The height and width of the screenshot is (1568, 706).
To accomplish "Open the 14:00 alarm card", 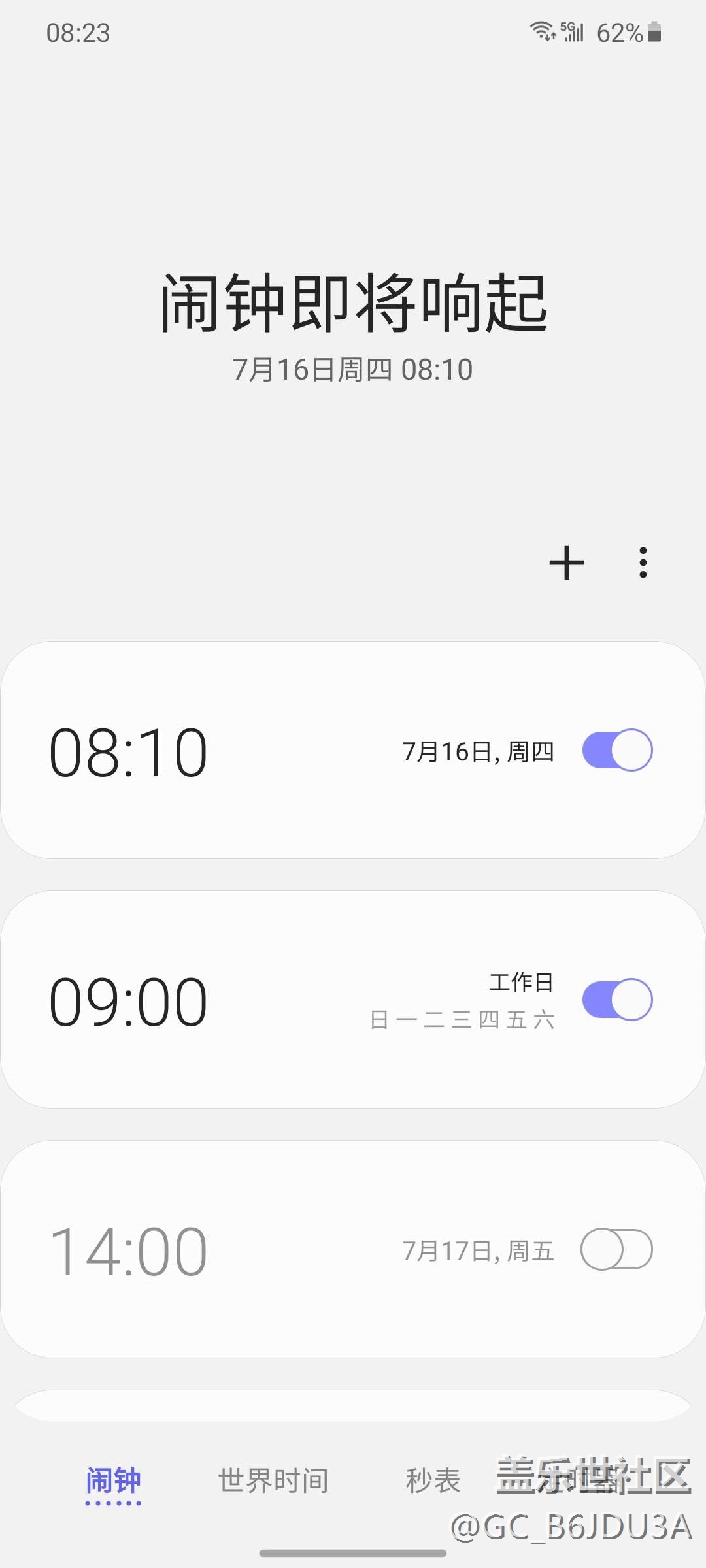I will 353,1249.
